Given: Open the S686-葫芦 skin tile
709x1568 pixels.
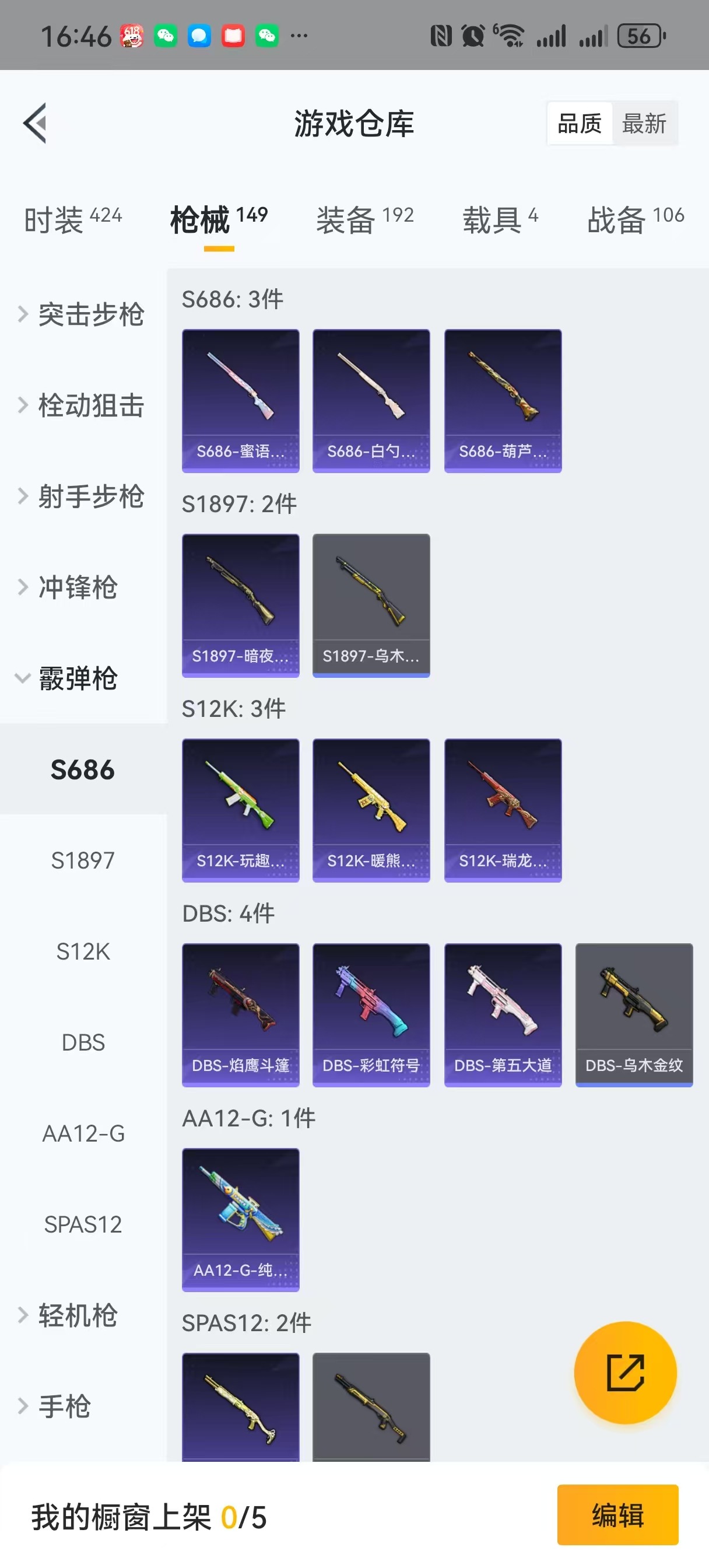Looking at the screenshot, I should (503, 401).
